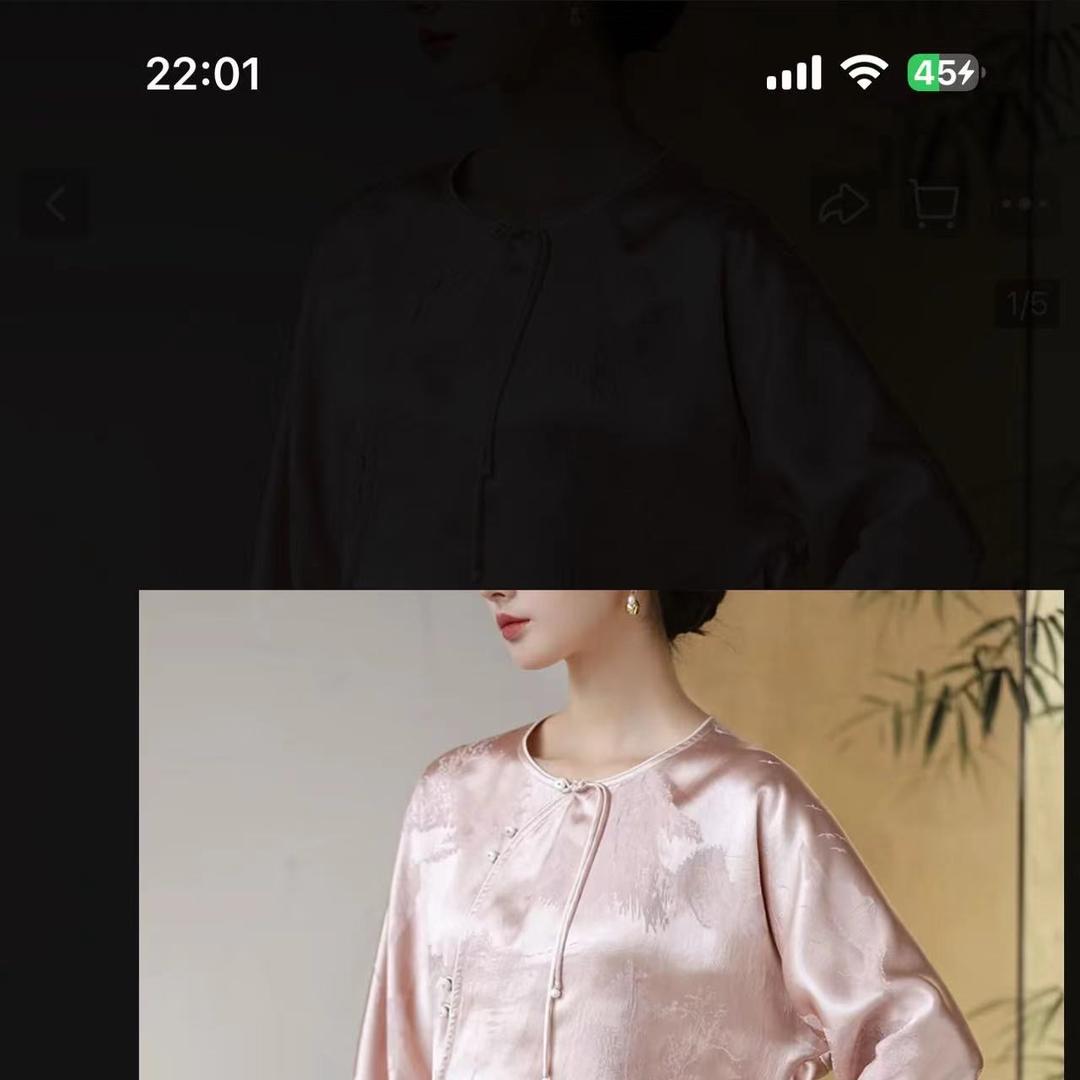Share this product
Screen dimensions: 1080x1080
click(843, 204)
